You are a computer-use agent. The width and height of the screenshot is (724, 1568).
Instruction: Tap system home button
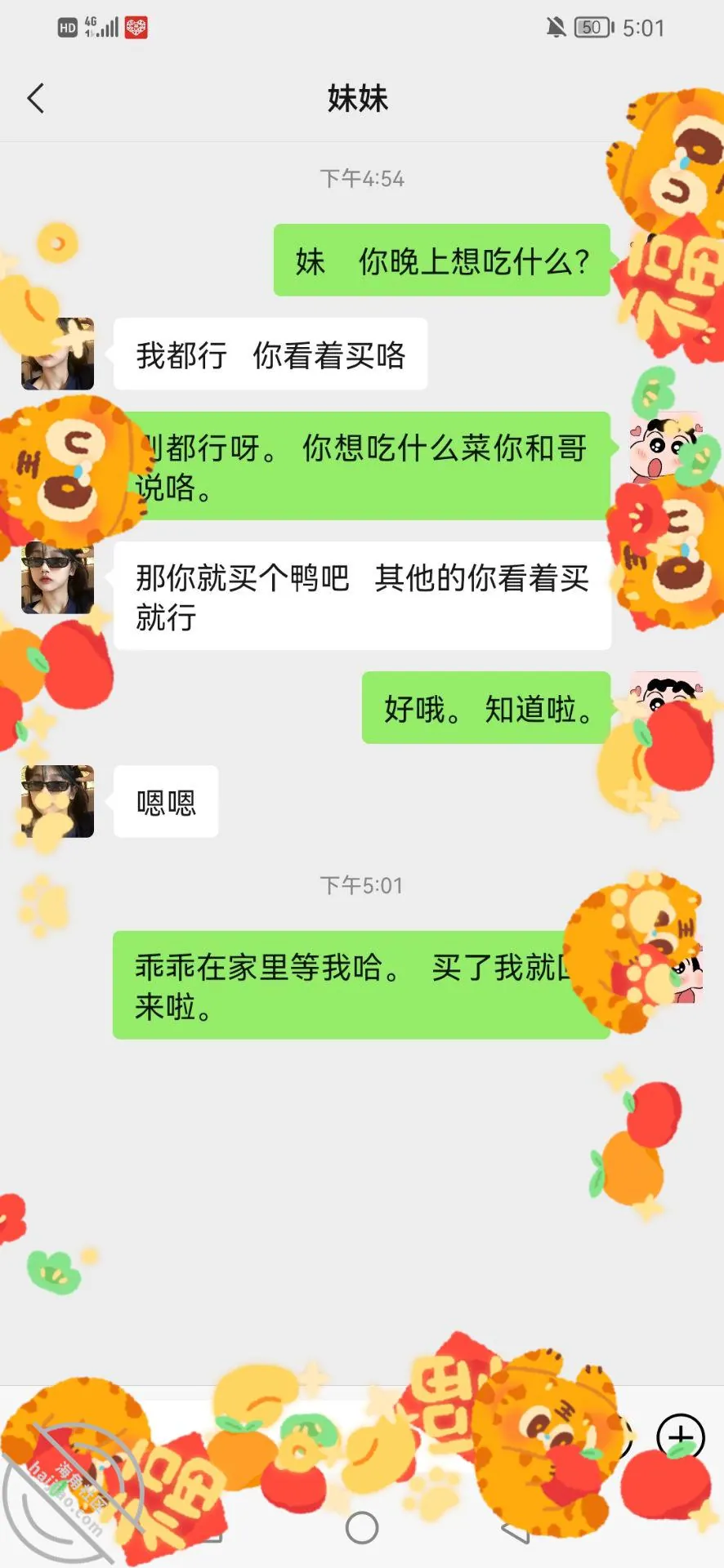point(362,1527)
